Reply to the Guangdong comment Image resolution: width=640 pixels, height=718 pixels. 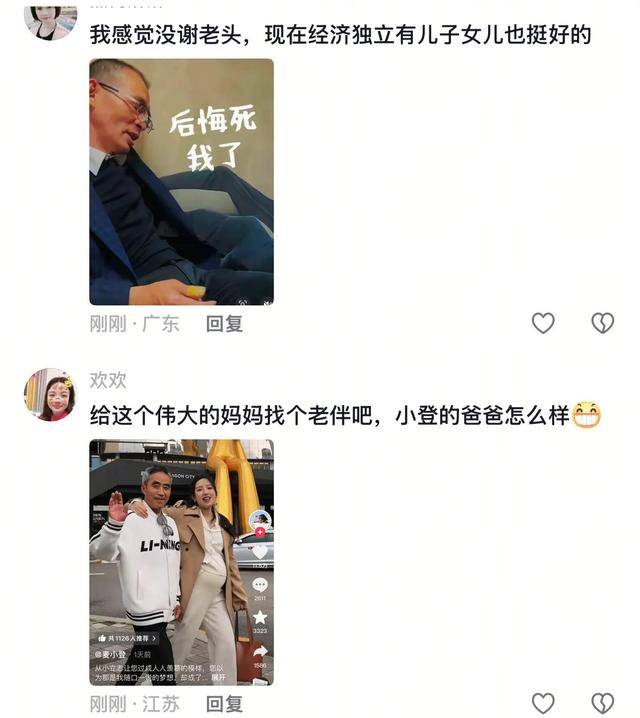click(x=225, y=324)
